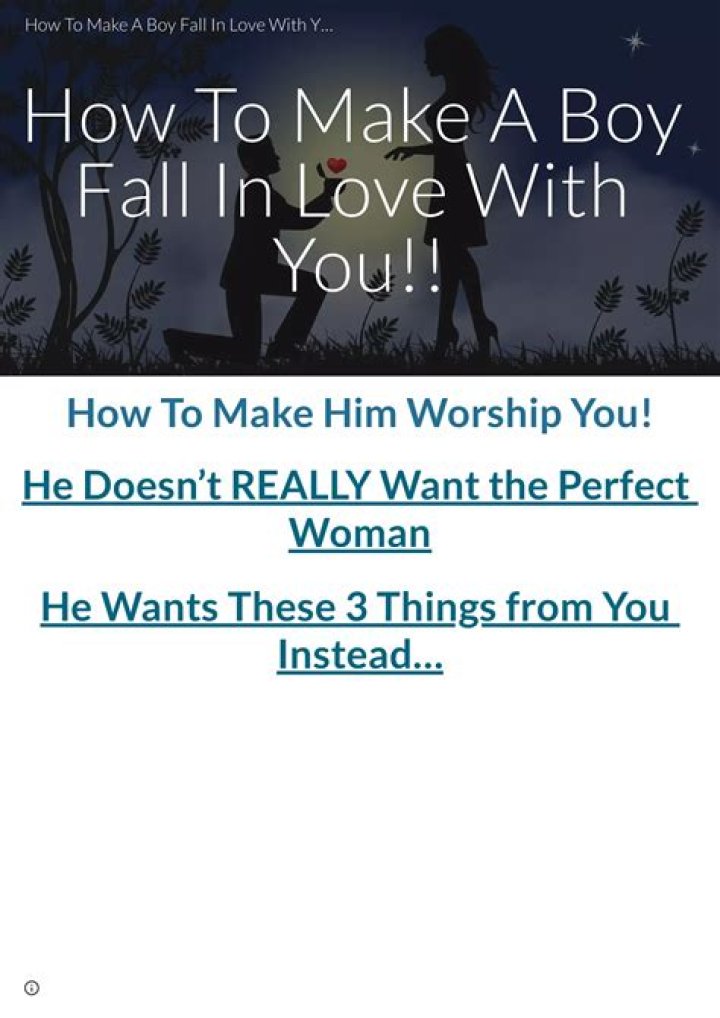Open the site info icon
720x1018 pixels.
point(31,988)
